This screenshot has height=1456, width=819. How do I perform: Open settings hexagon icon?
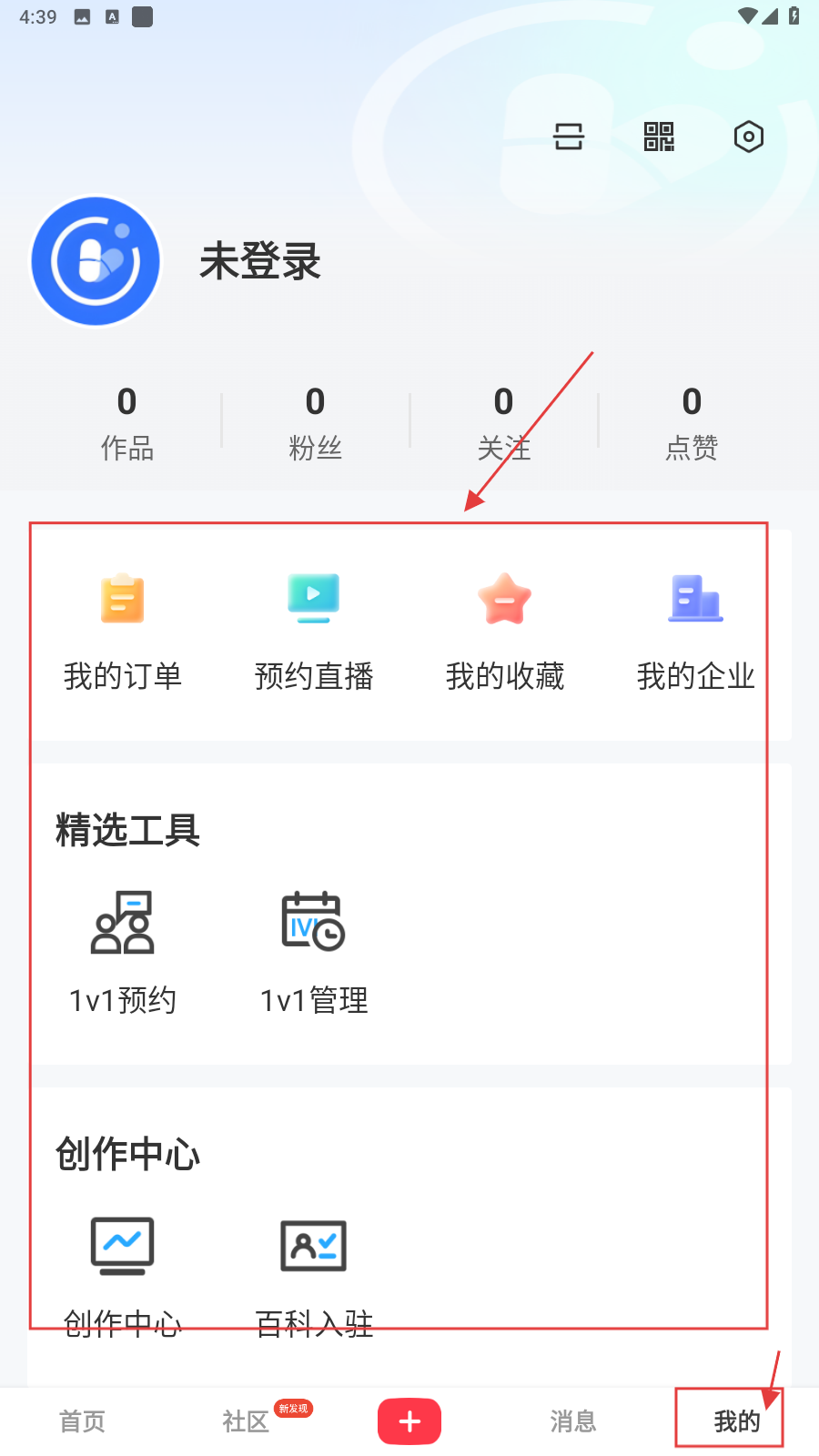(x=748, y=137)
